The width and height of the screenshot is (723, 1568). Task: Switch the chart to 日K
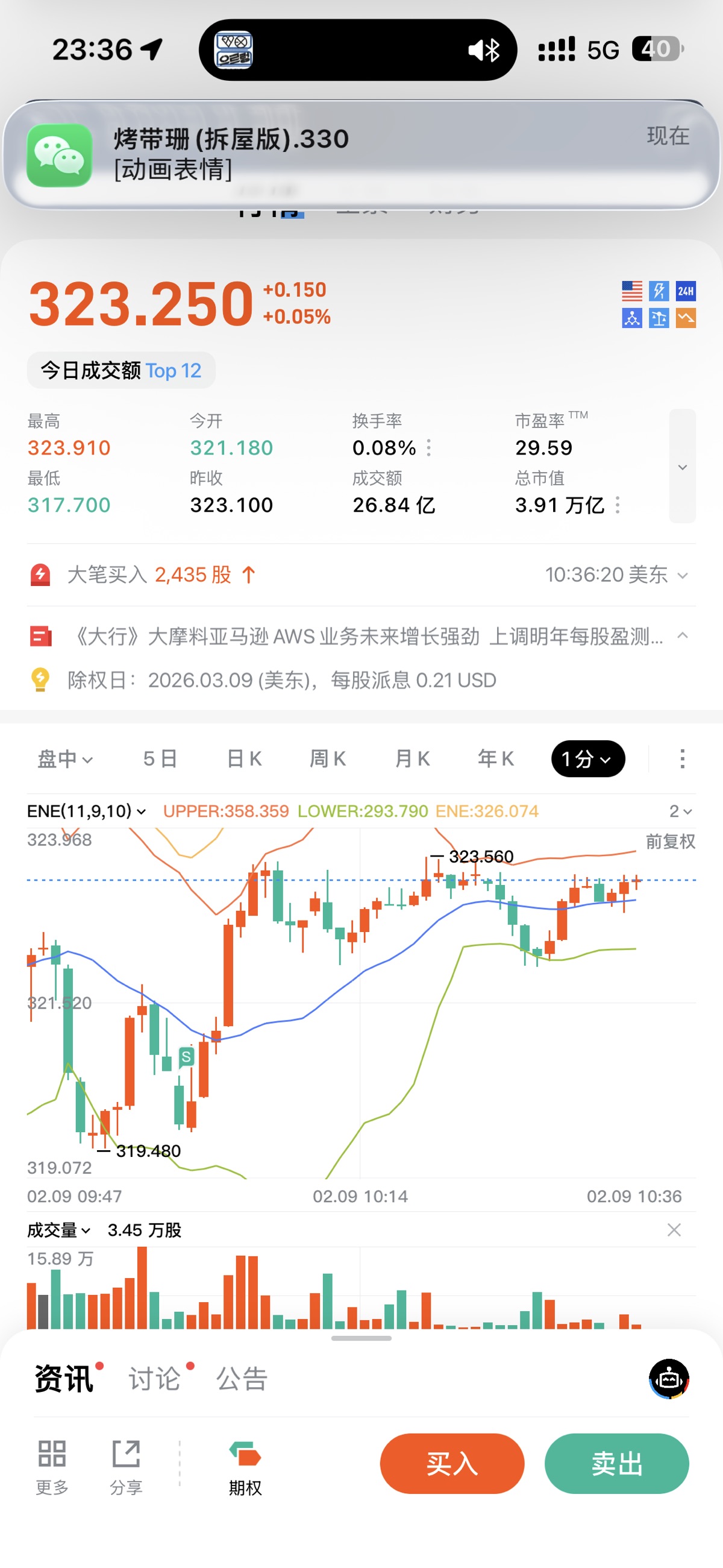coord(244,758)
